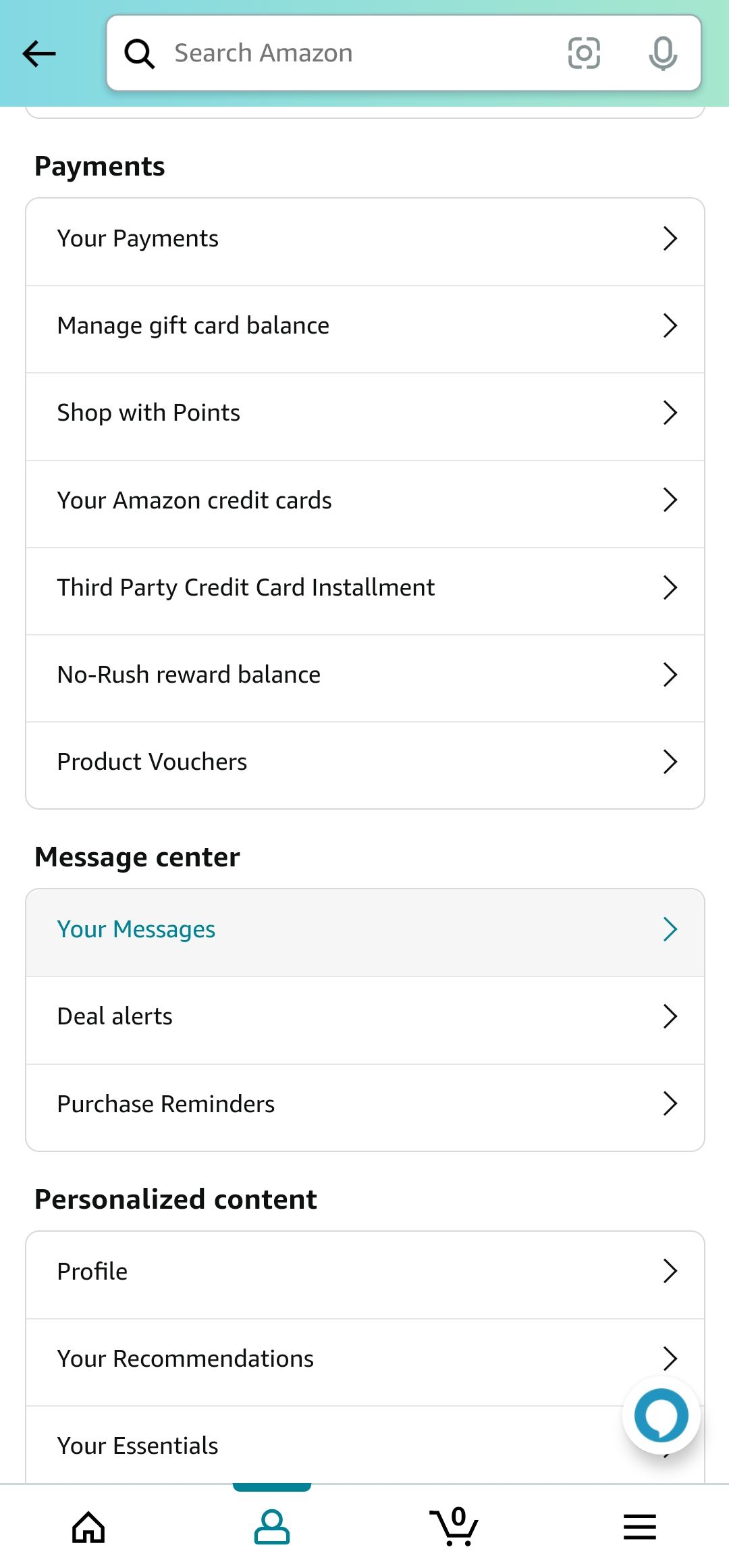Open the camera visual search icon
This screenshot has height=1568, width=729.
click(x=585, y=53)
